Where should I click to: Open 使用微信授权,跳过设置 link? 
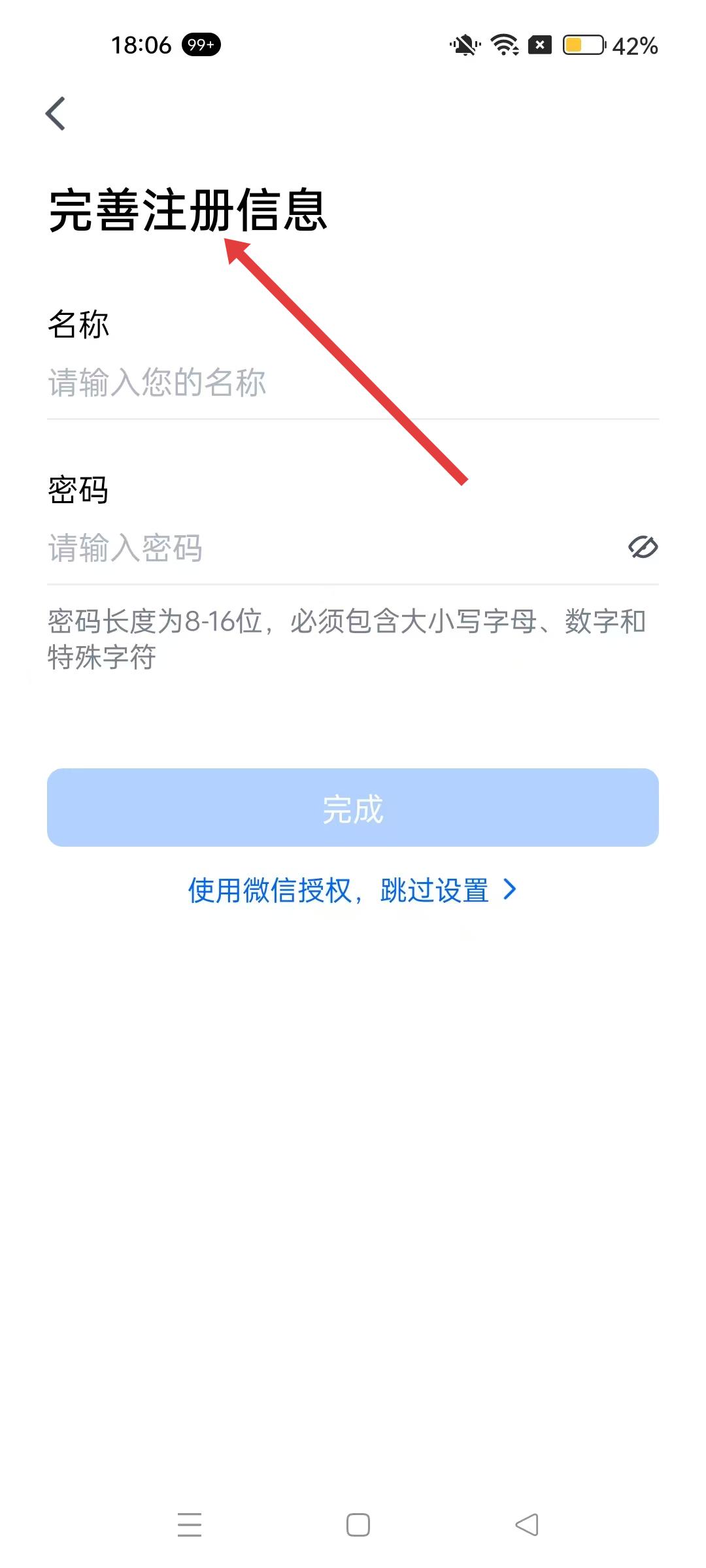353,890
